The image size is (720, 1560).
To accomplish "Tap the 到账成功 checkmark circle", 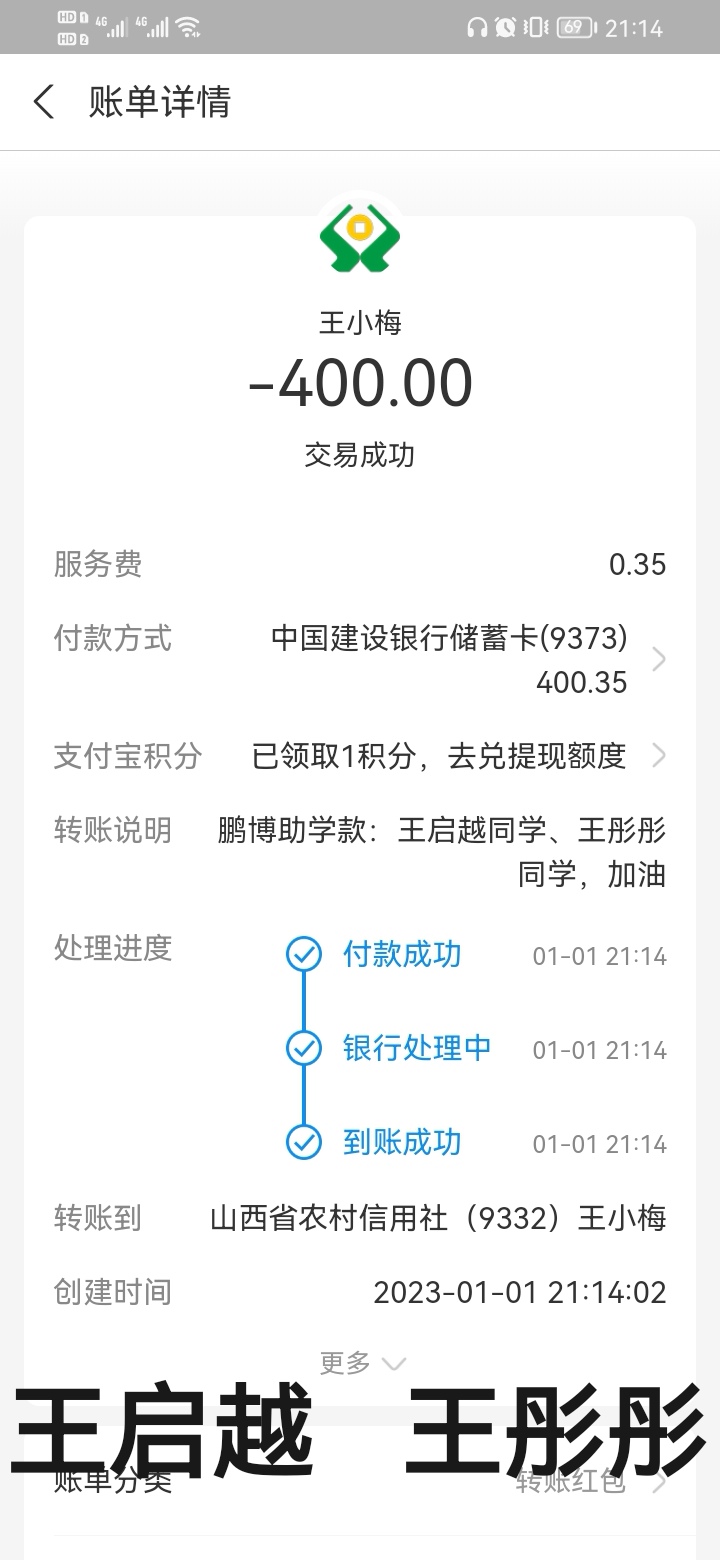I will (x=302, y=1142).
